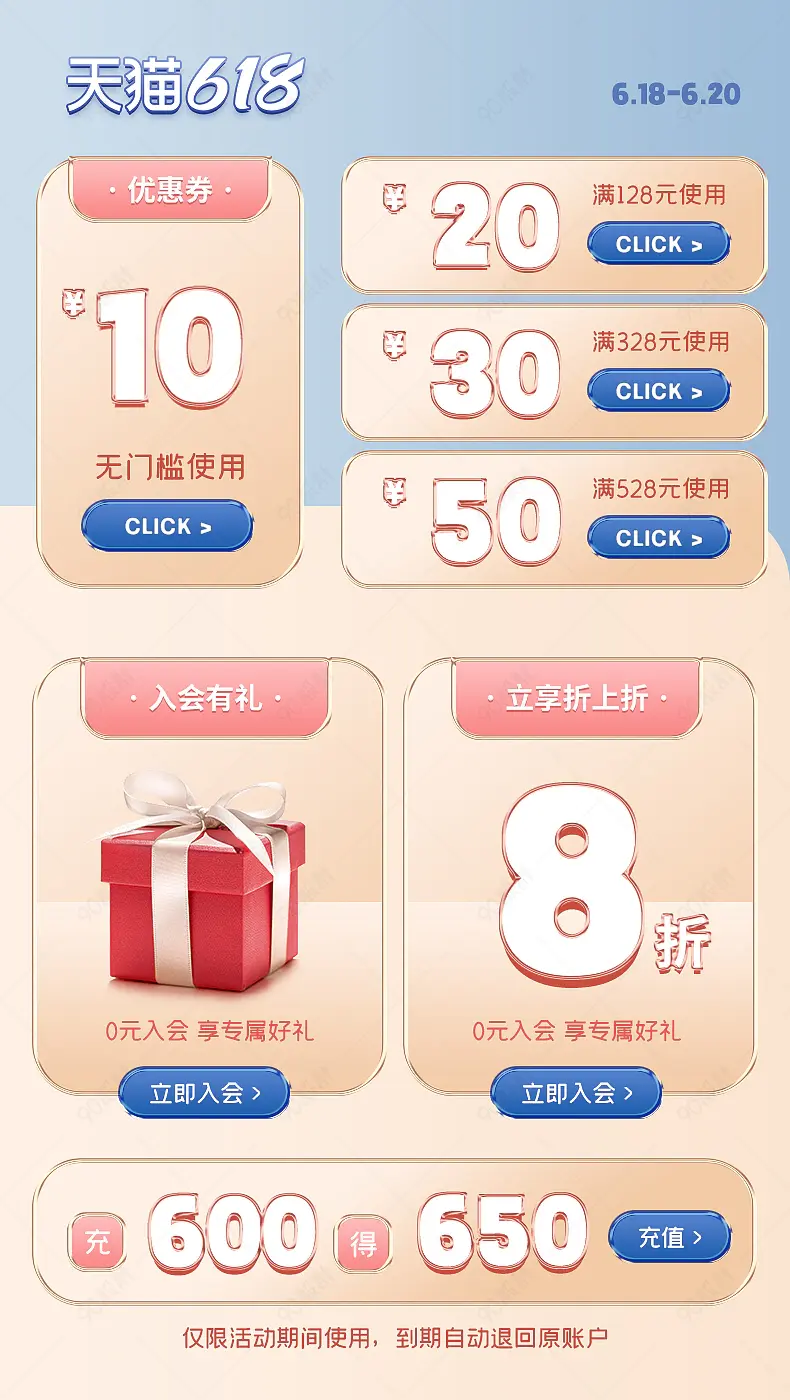The height and width of the screenshot is (1400, 790).
Task: Click the 天猫618 logo
Action: pyautogui.click(x=180, y=85)
